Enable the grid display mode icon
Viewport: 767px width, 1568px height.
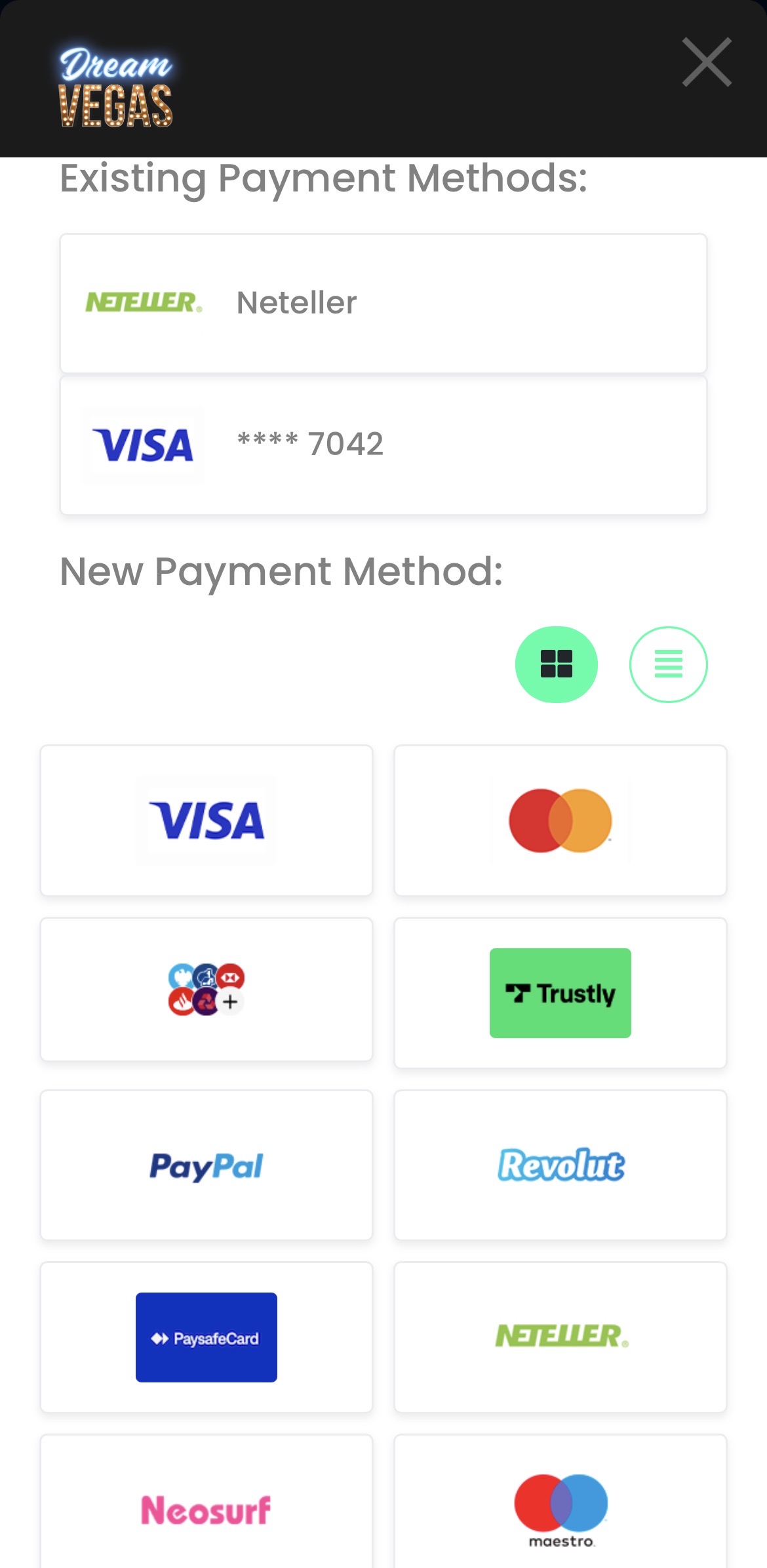(x=555, y=664)
